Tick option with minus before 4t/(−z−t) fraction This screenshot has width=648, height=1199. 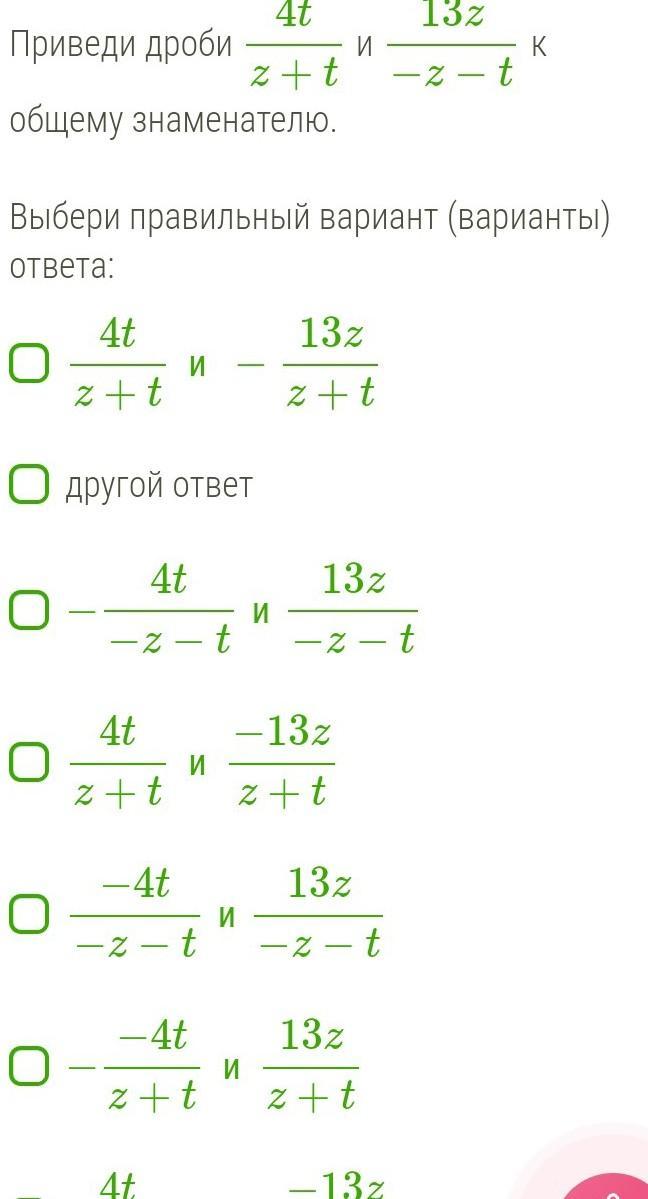(x=29, y=610)
